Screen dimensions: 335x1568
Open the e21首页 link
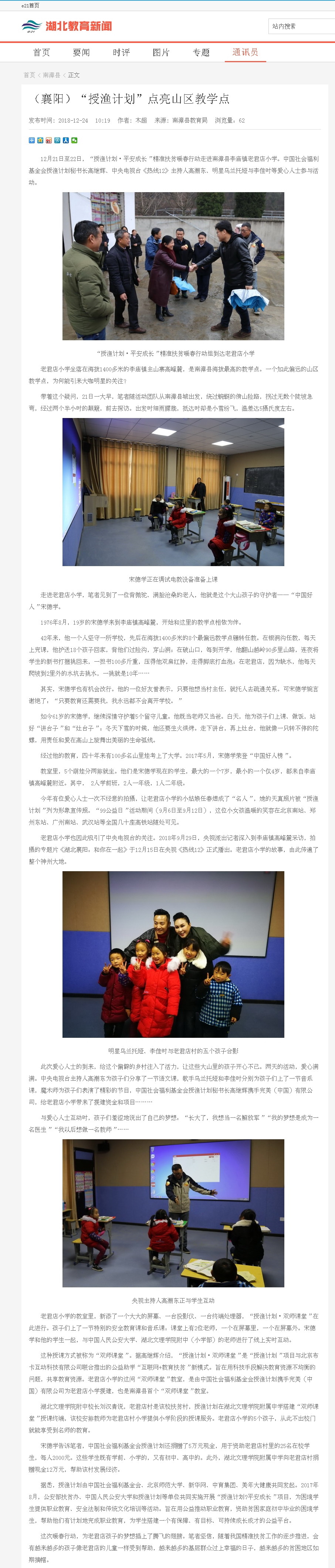30,6
